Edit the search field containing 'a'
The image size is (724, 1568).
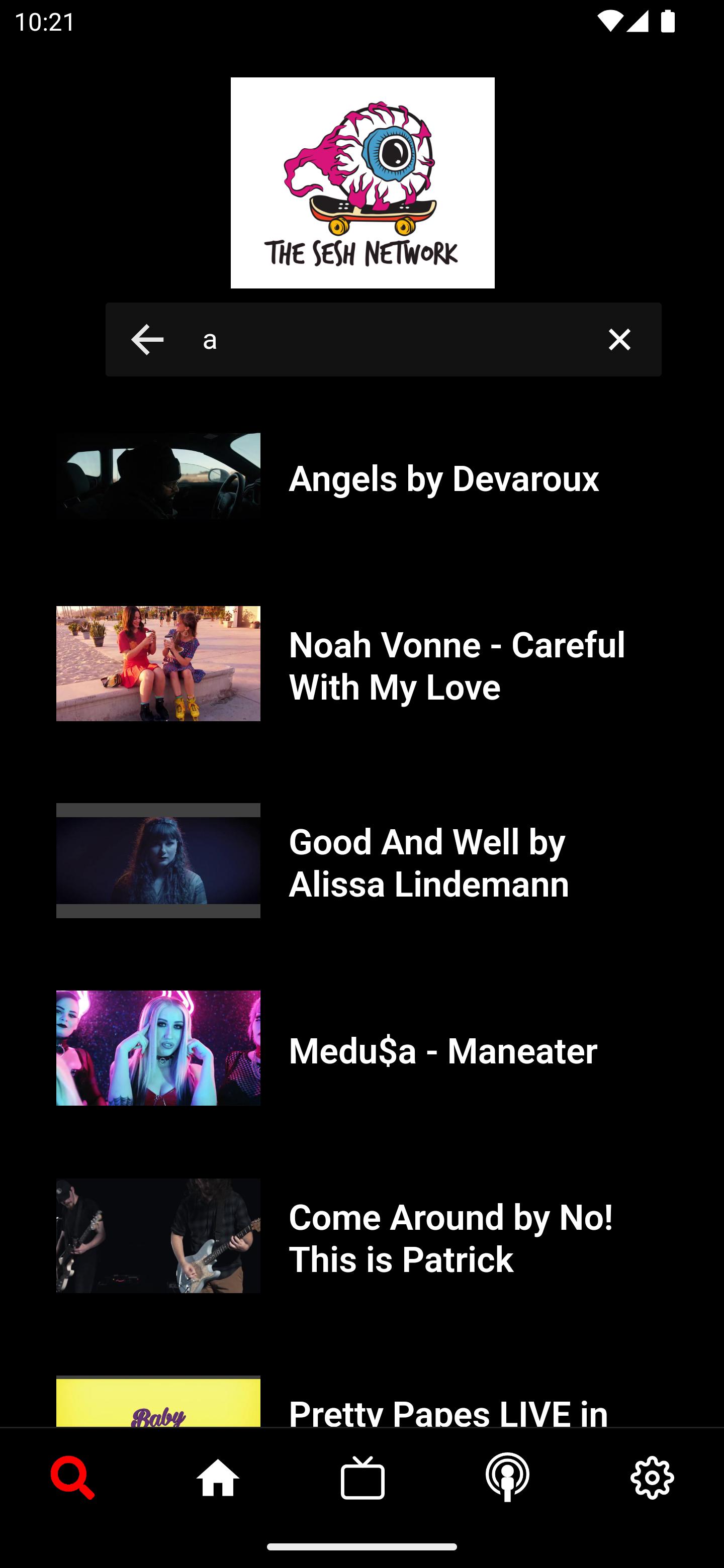click(383, 339)
